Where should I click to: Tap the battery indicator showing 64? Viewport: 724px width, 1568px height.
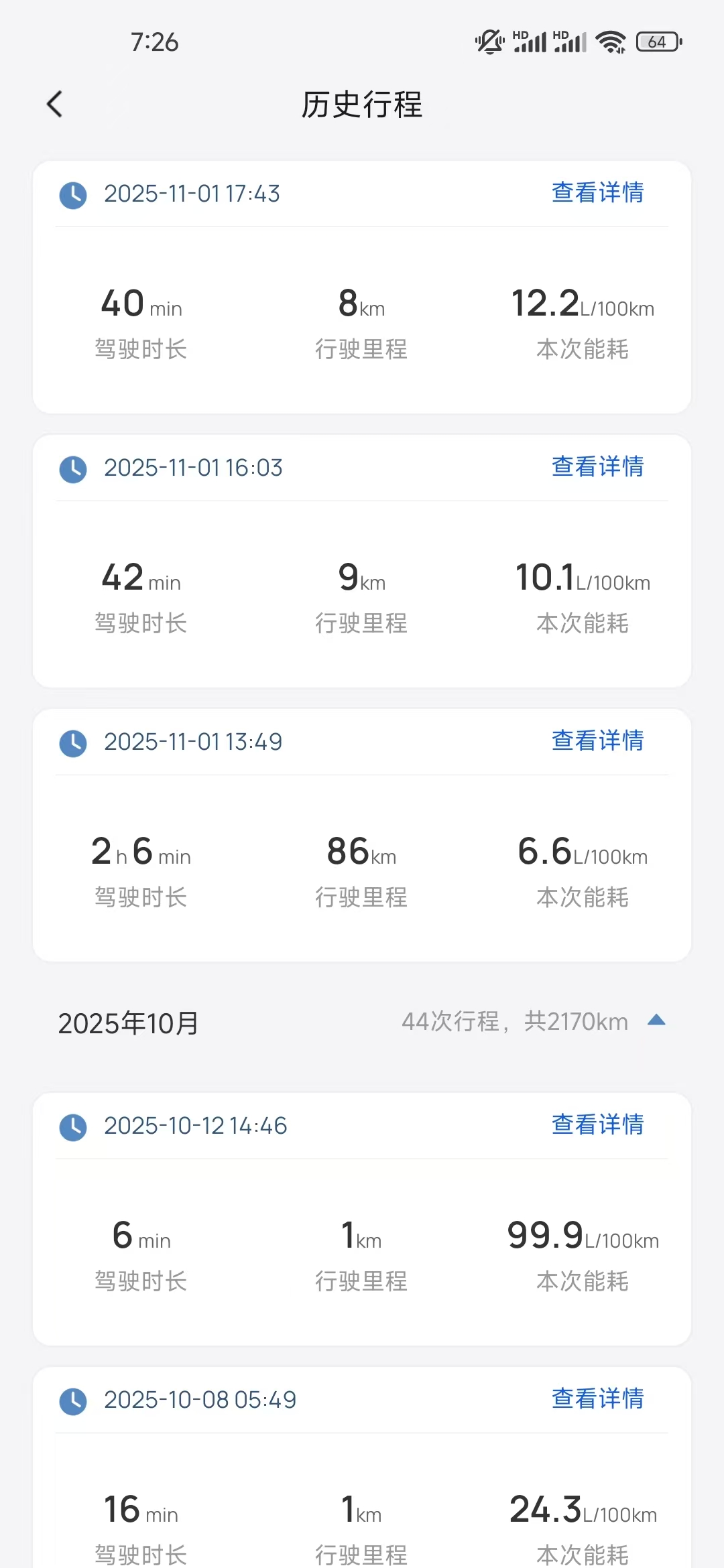click(x=656, y=42)
